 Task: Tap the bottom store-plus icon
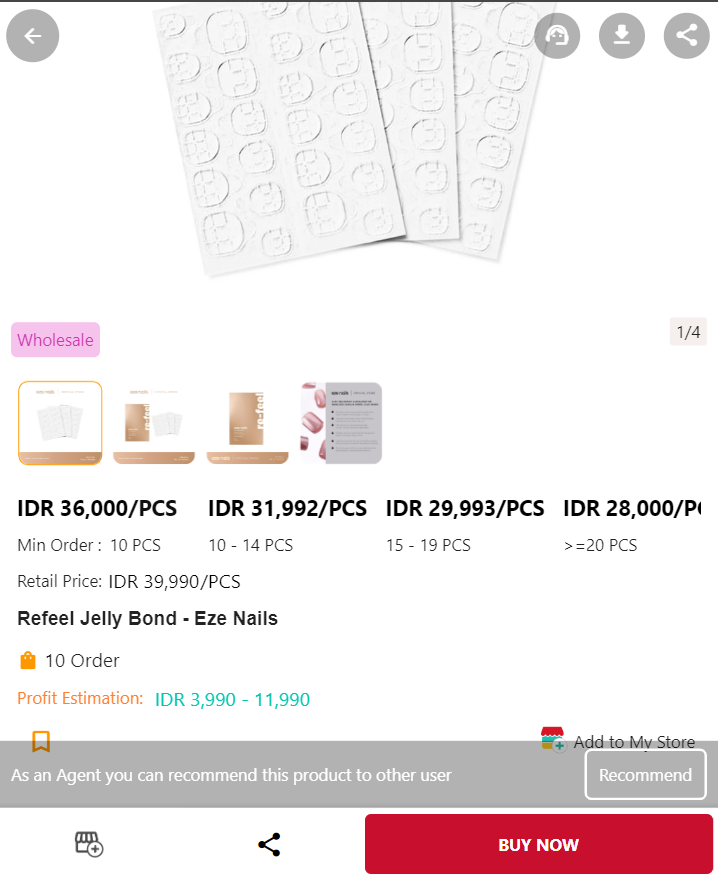(x=89, y=844)
